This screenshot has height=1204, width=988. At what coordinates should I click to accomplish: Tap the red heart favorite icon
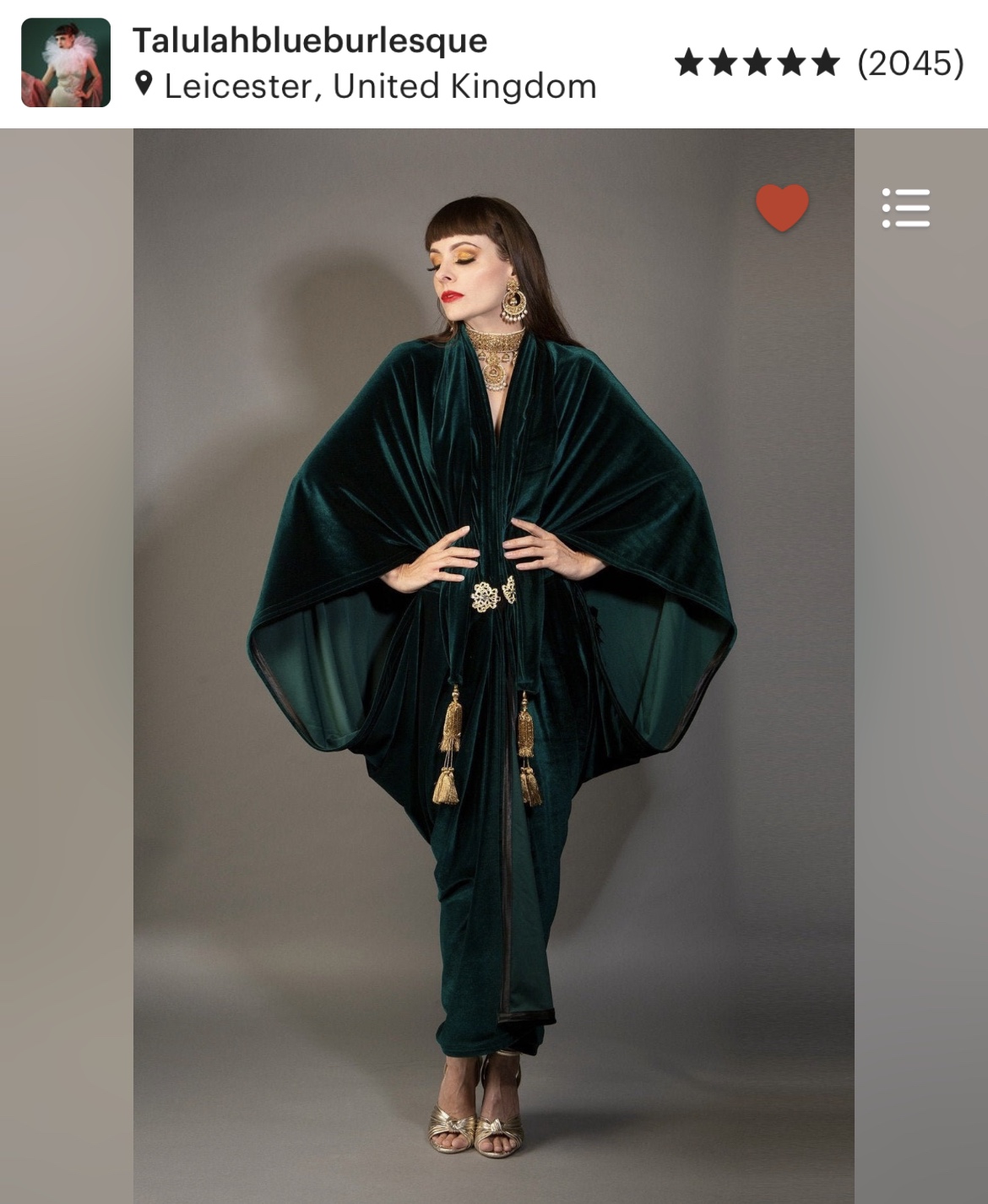pos(781,207)
